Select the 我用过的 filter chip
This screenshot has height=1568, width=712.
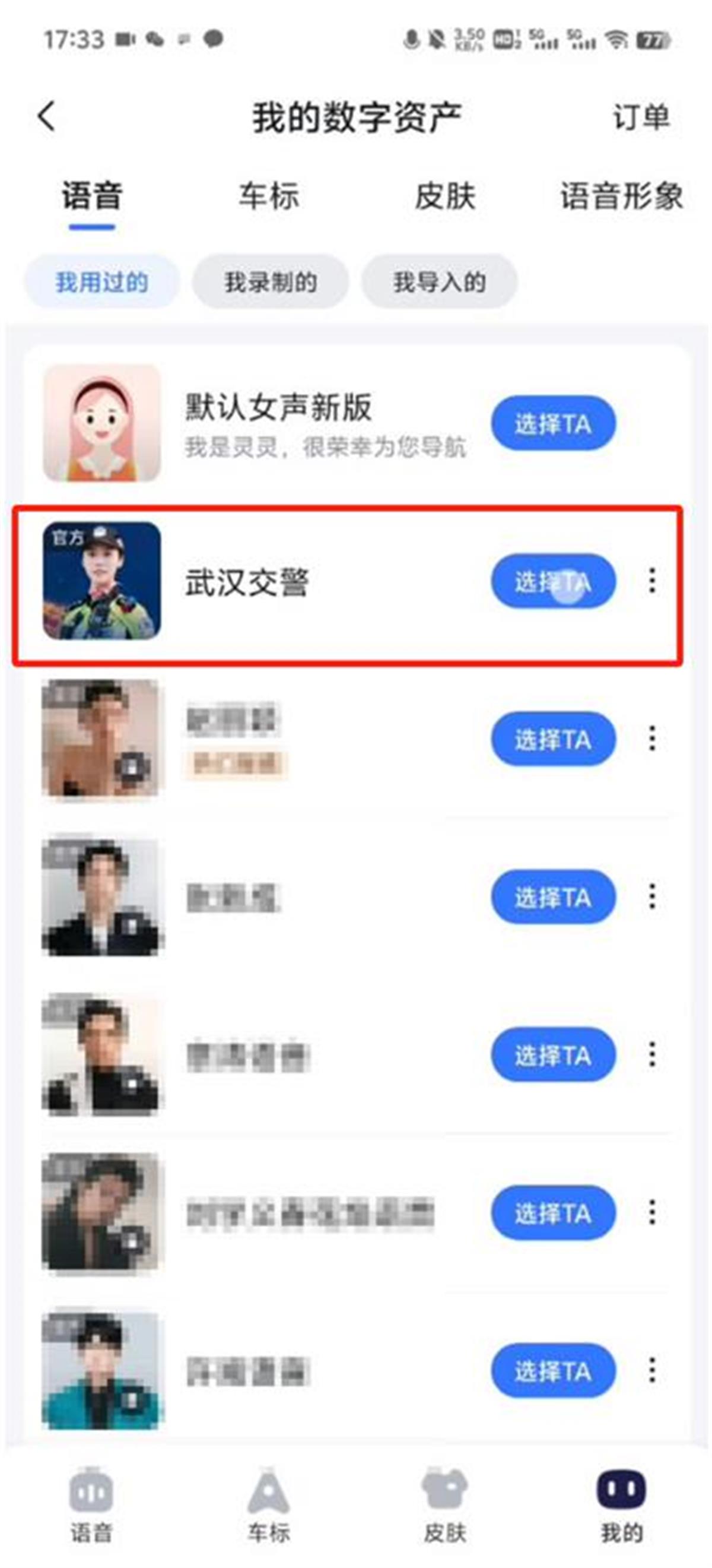(101, 282)
